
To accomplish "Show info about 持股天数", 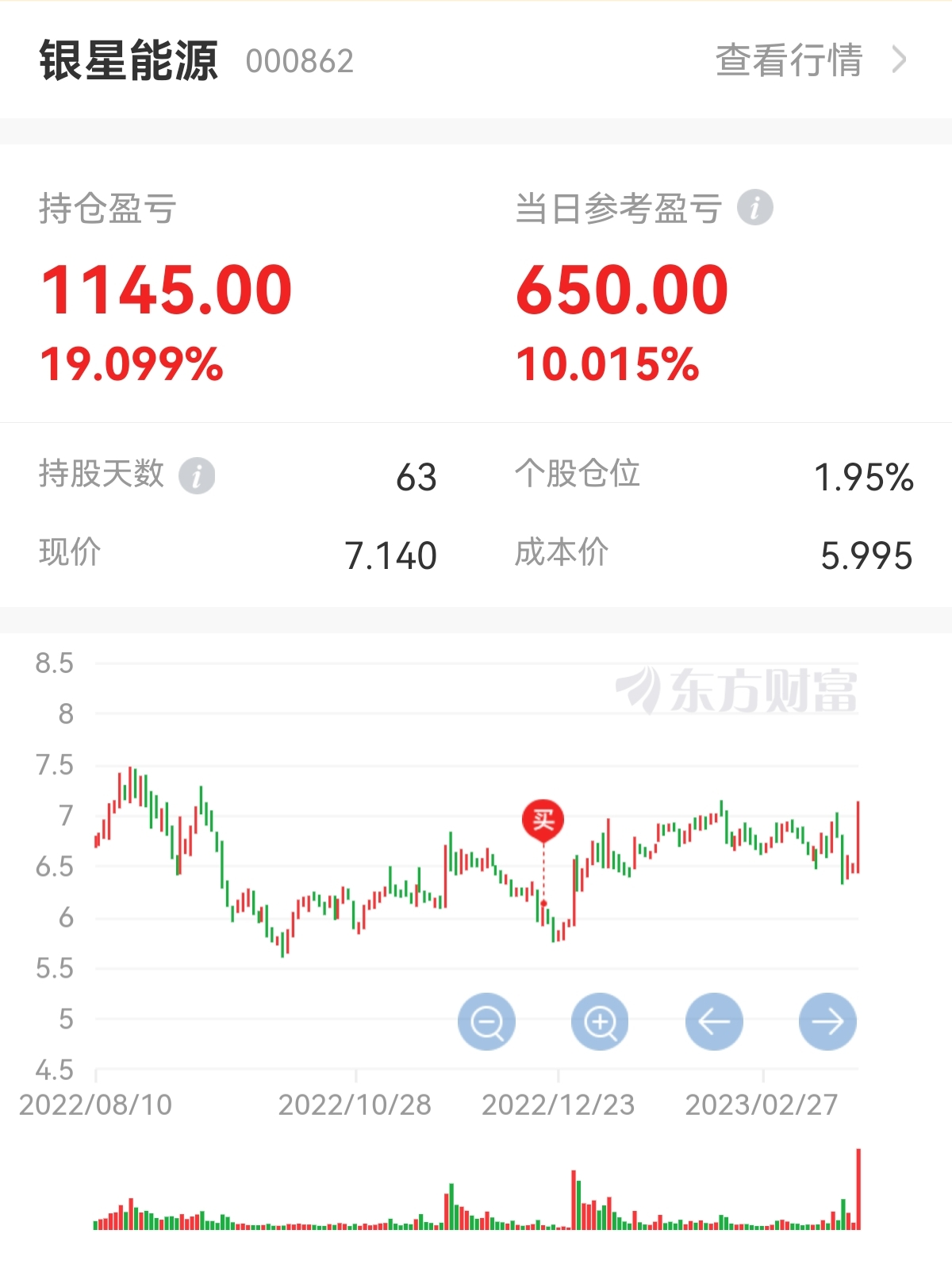I will [x=196, y=476].
